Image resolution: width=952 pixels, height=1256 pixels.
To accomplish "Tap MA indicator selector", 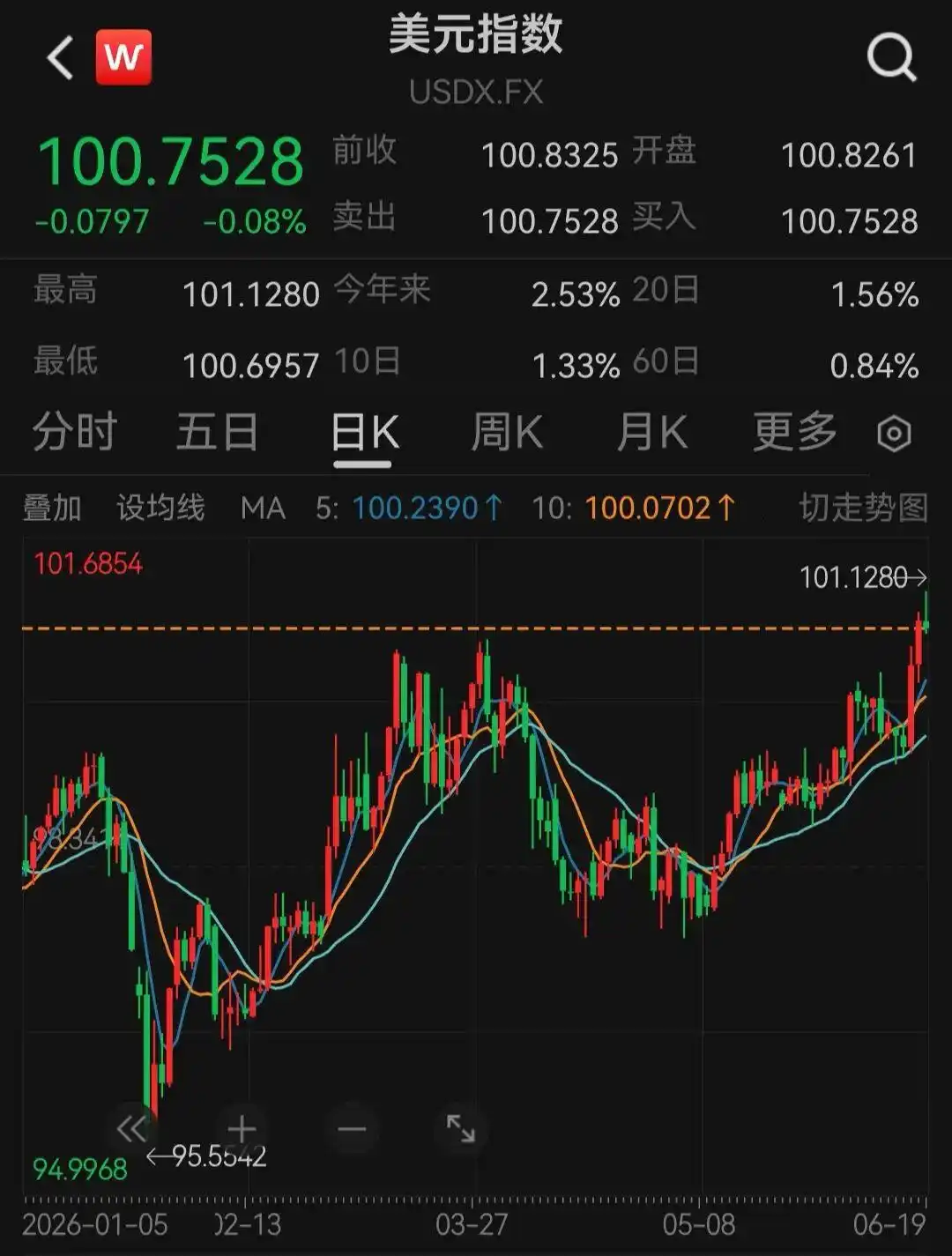I will point(263,508).
